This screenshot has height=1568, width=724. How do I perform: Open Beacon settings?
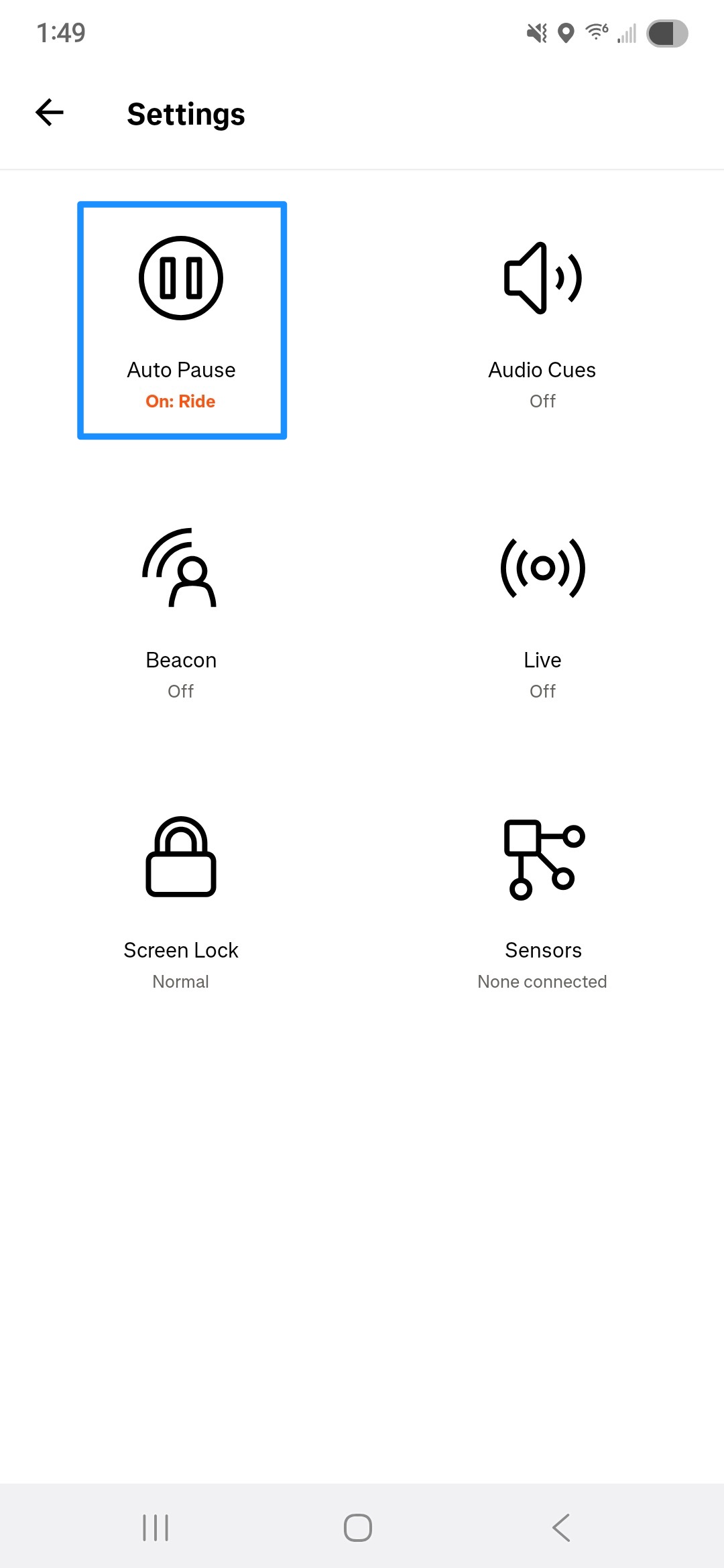tap(181, 610)
